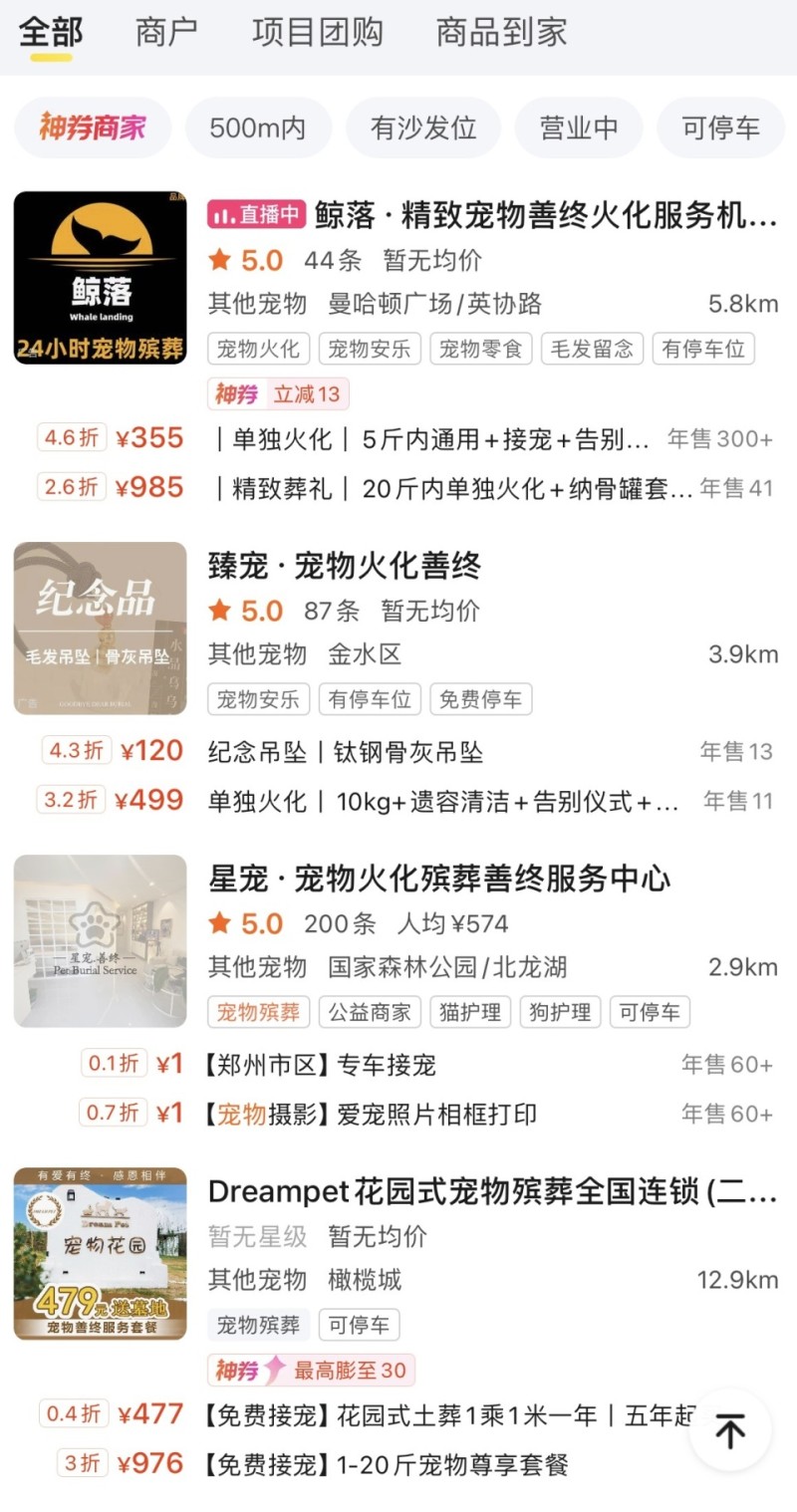The image size is (797, 1512).
Task: Open 星宠's ¥1 专车接宠 deal
Action: [398, 1064]
